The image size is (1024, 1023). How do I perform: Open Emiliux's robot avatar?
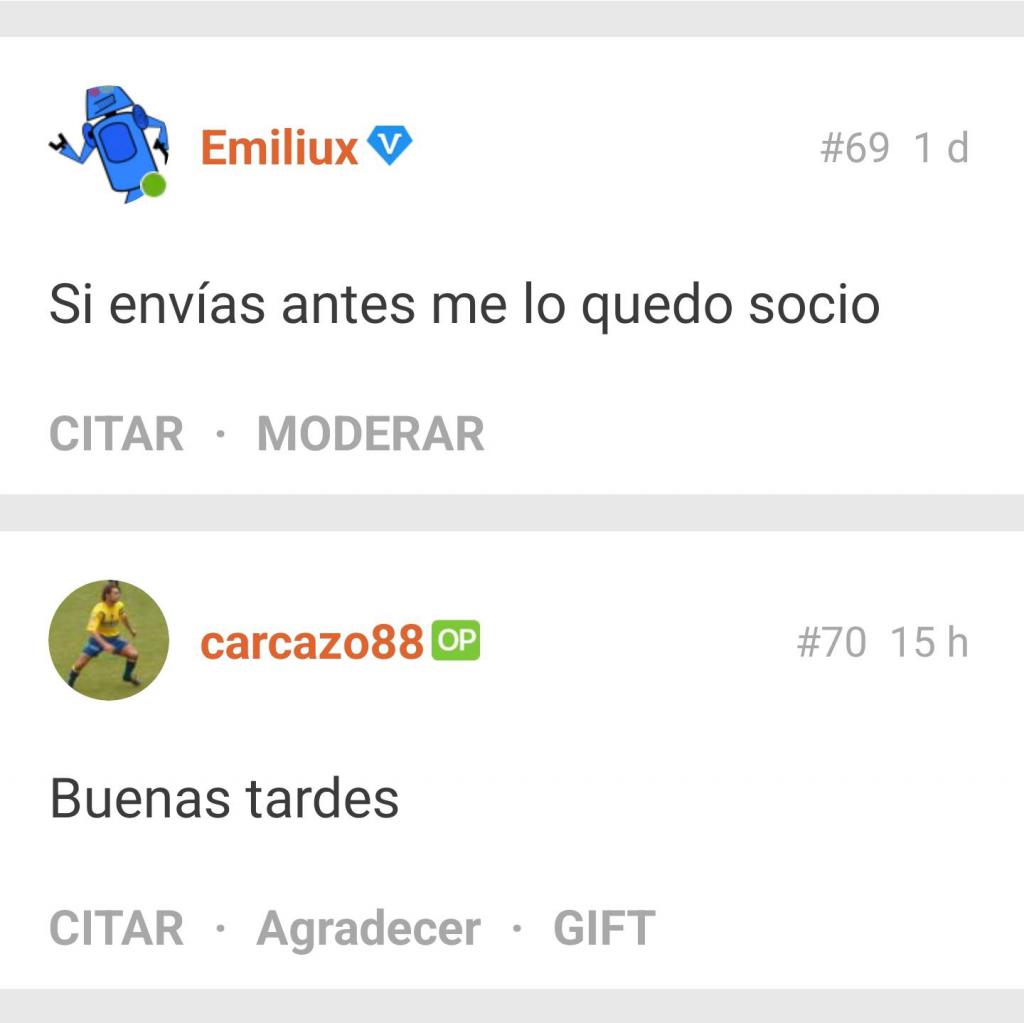click(109, 144)
